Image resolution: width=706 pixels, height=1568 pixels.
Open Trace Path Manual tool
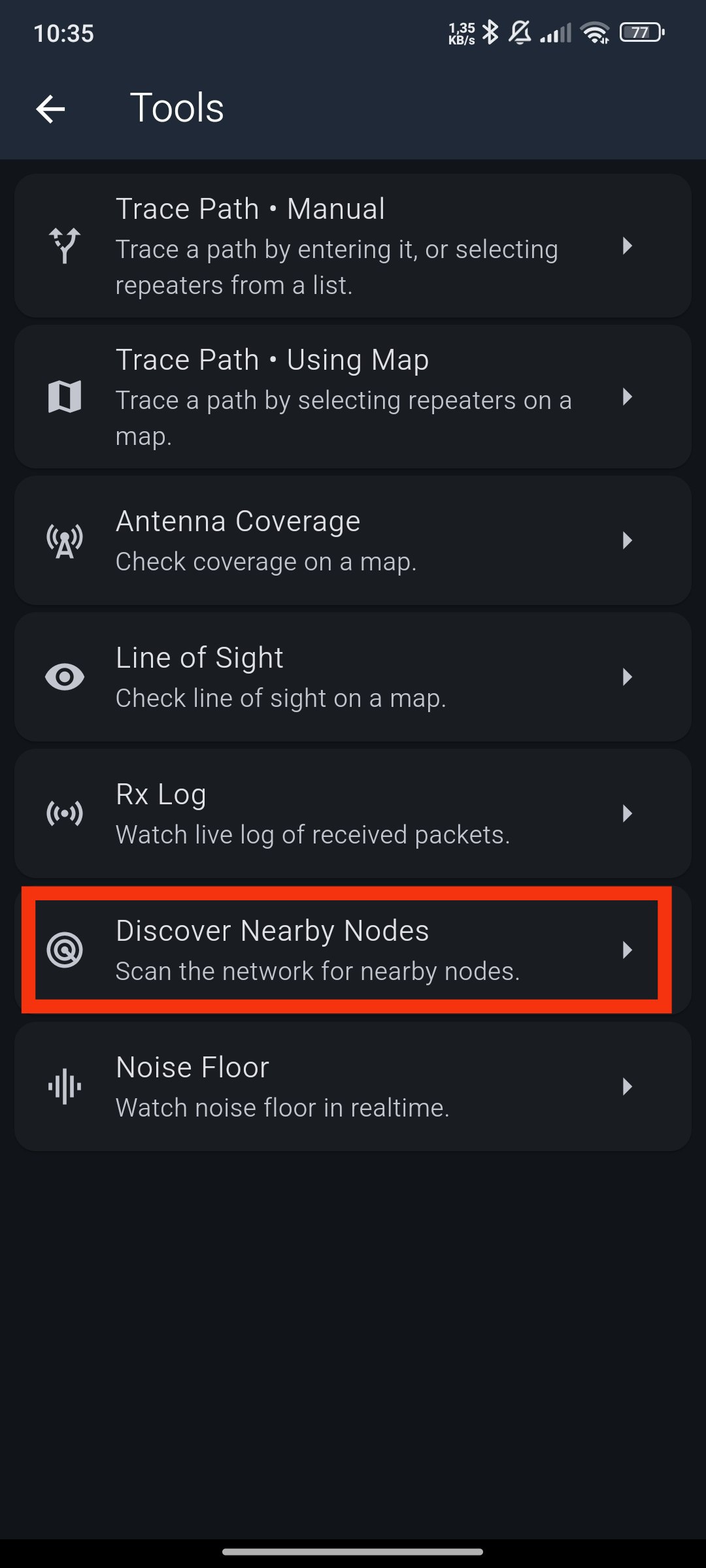(x=353, y=246)
